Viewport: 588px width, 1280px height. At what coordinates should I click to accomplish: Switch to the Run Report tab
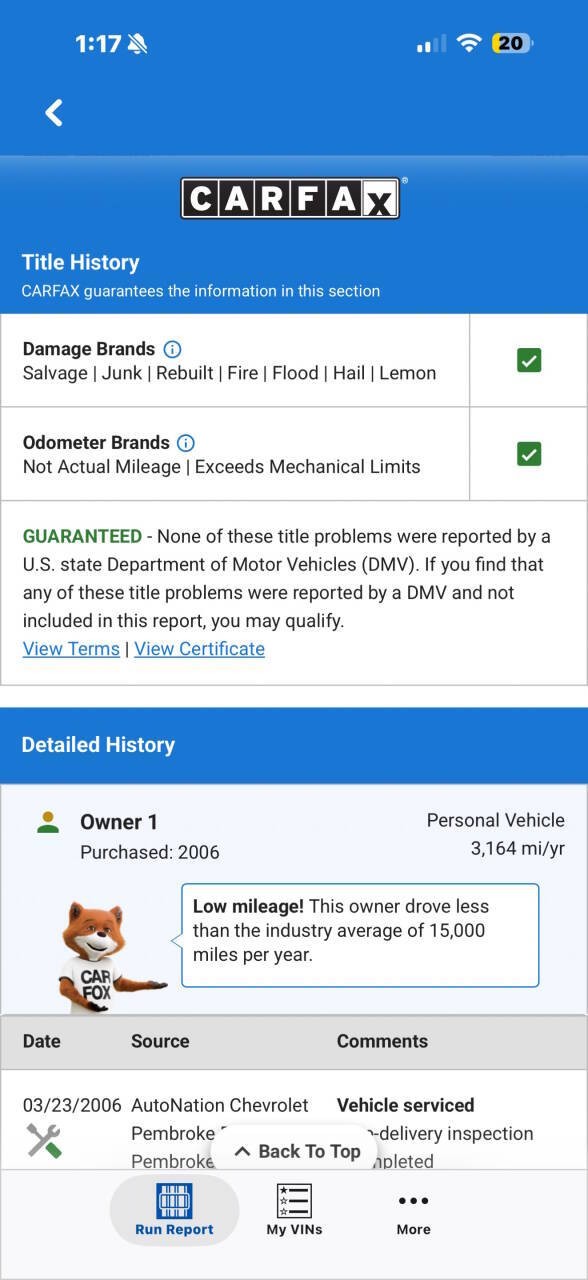coord(174,1210)
